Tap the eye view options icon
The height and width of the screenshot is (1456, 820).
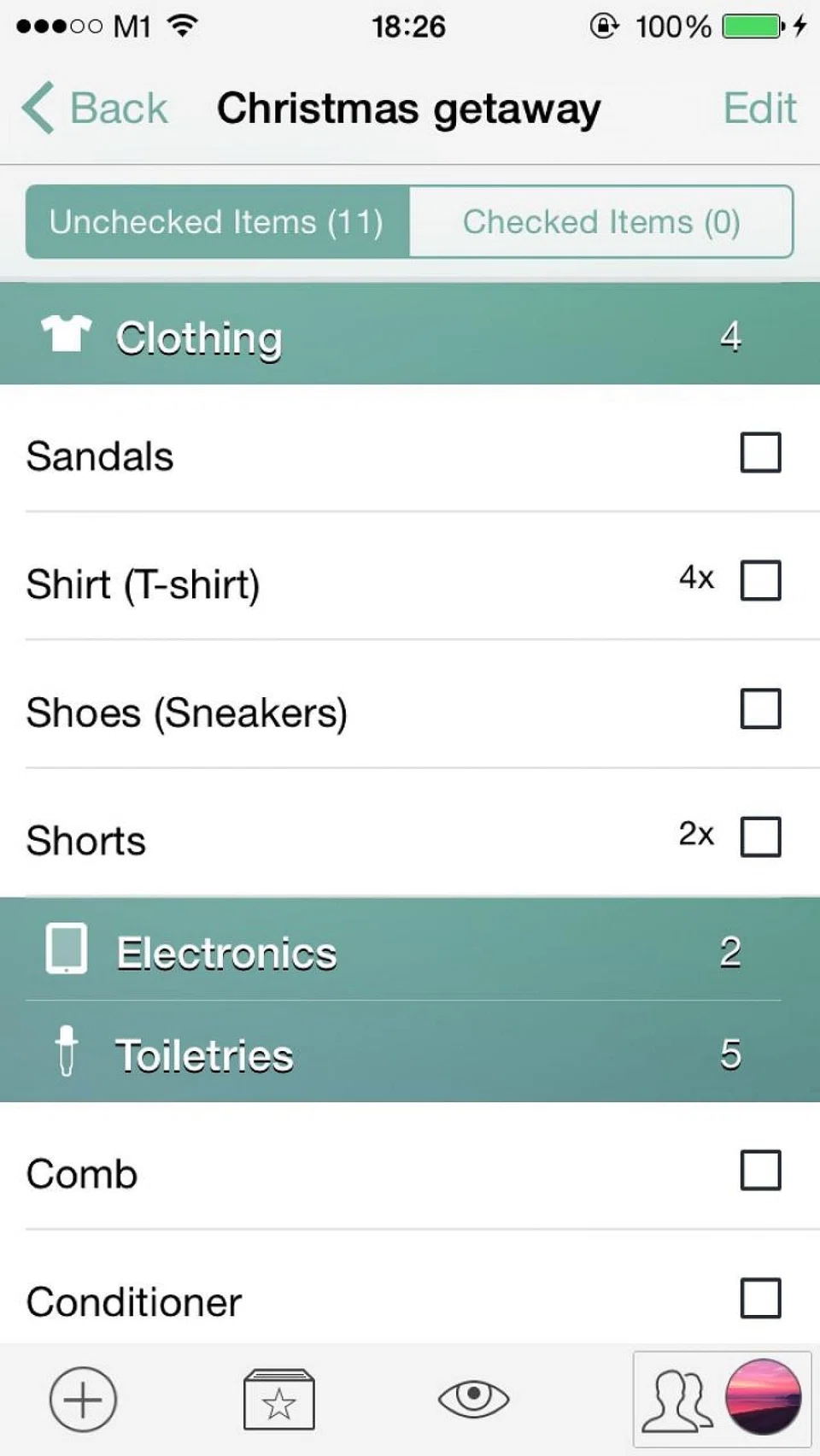pos(473,1398)
